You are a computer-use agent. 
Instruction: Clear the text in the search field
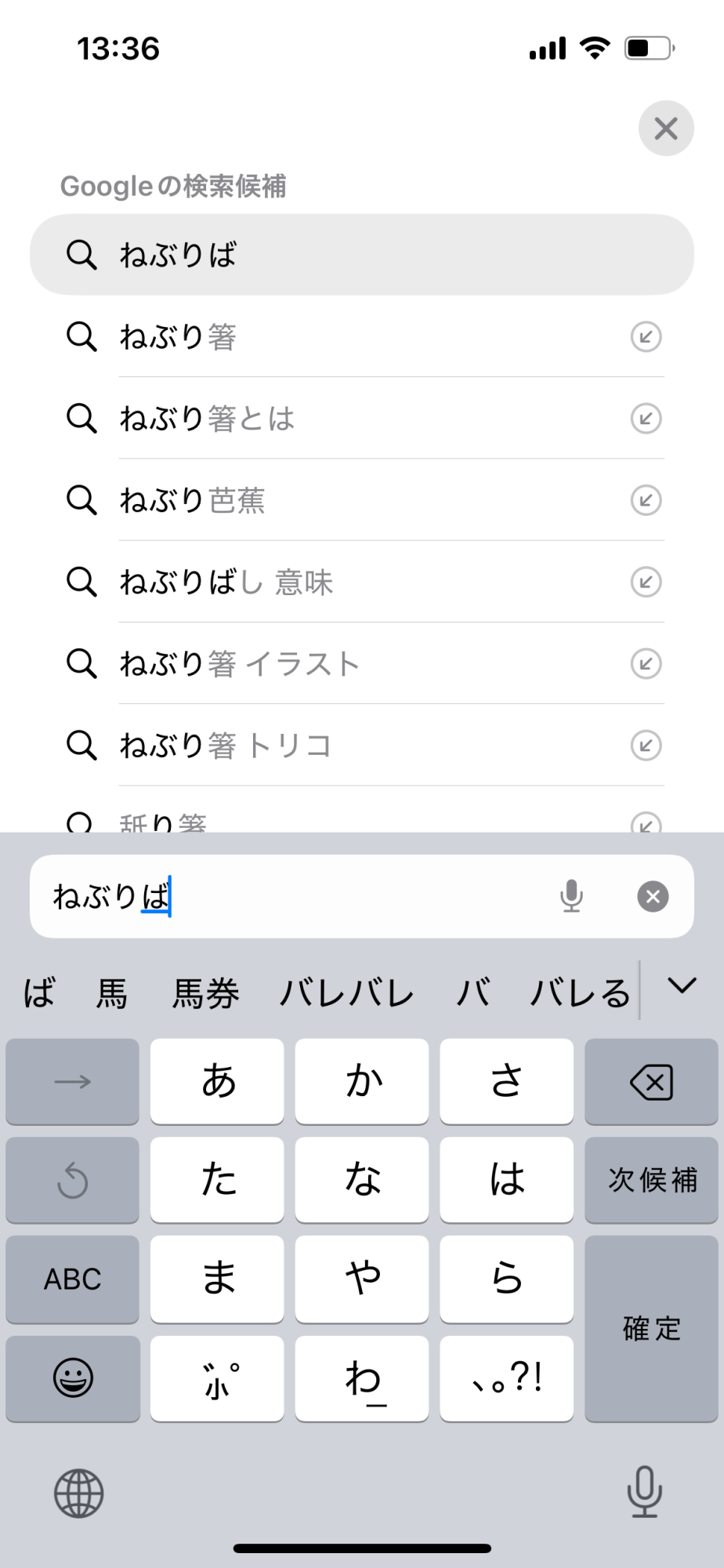coord(653,896)
